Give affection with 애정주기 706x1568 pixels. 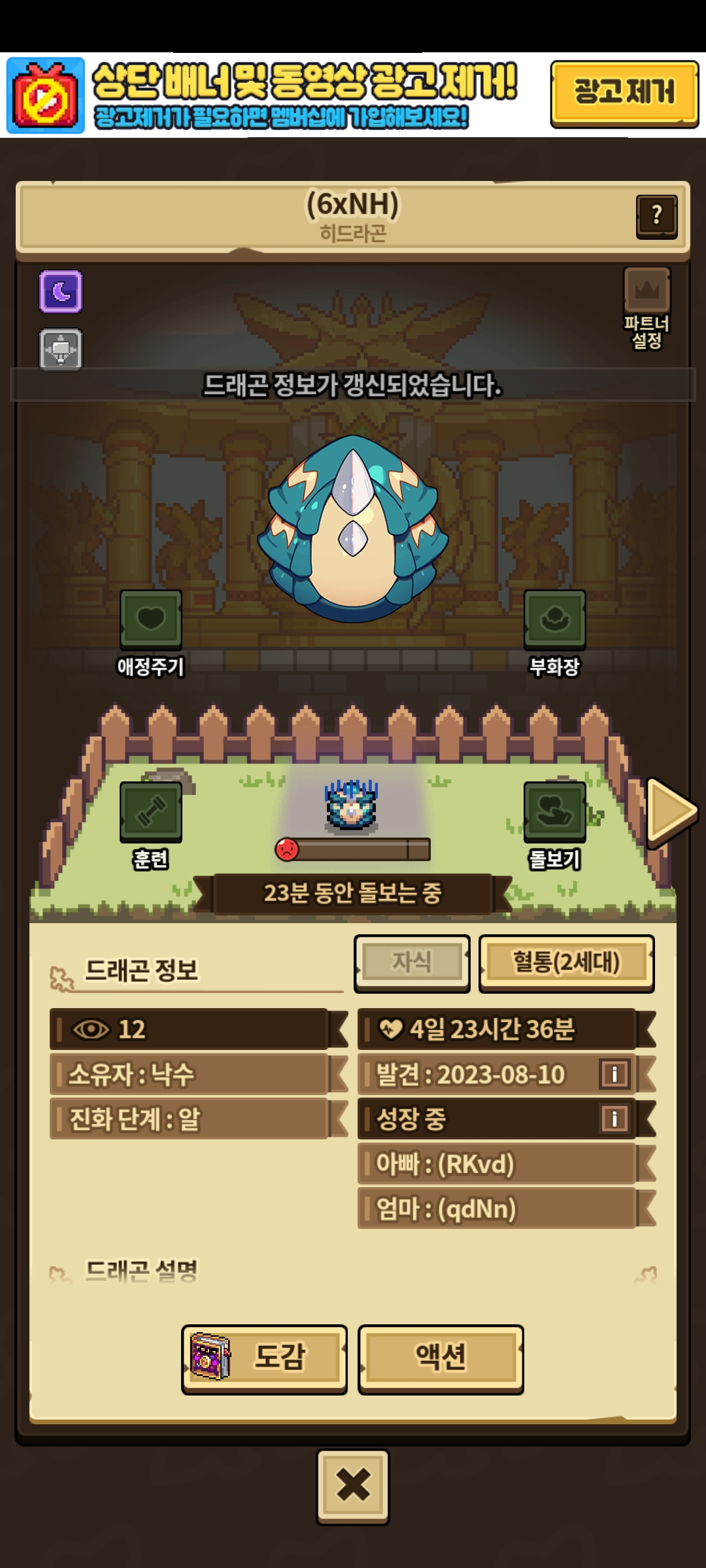[x=150, y=620]
